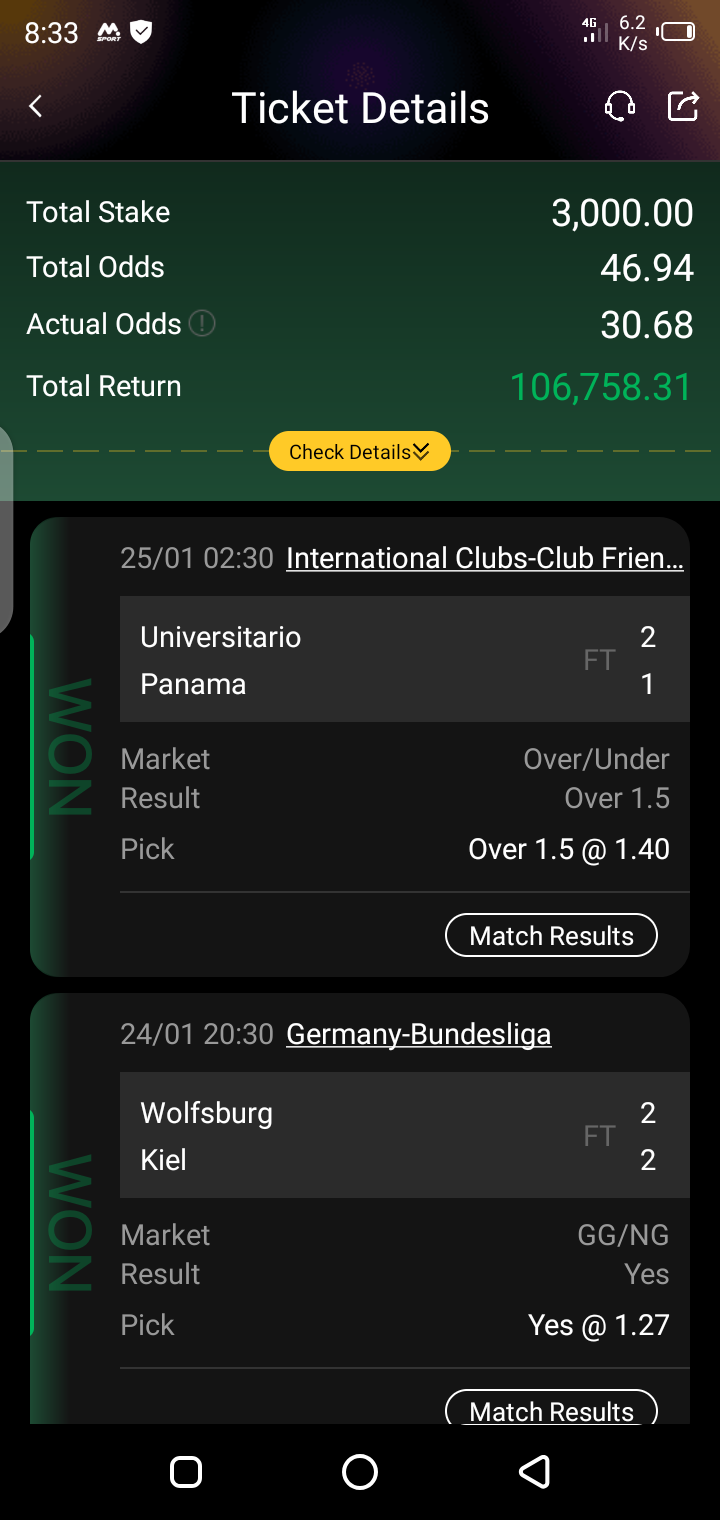Tap the FT status label on Universitario vs Panama

pos(599,659)
